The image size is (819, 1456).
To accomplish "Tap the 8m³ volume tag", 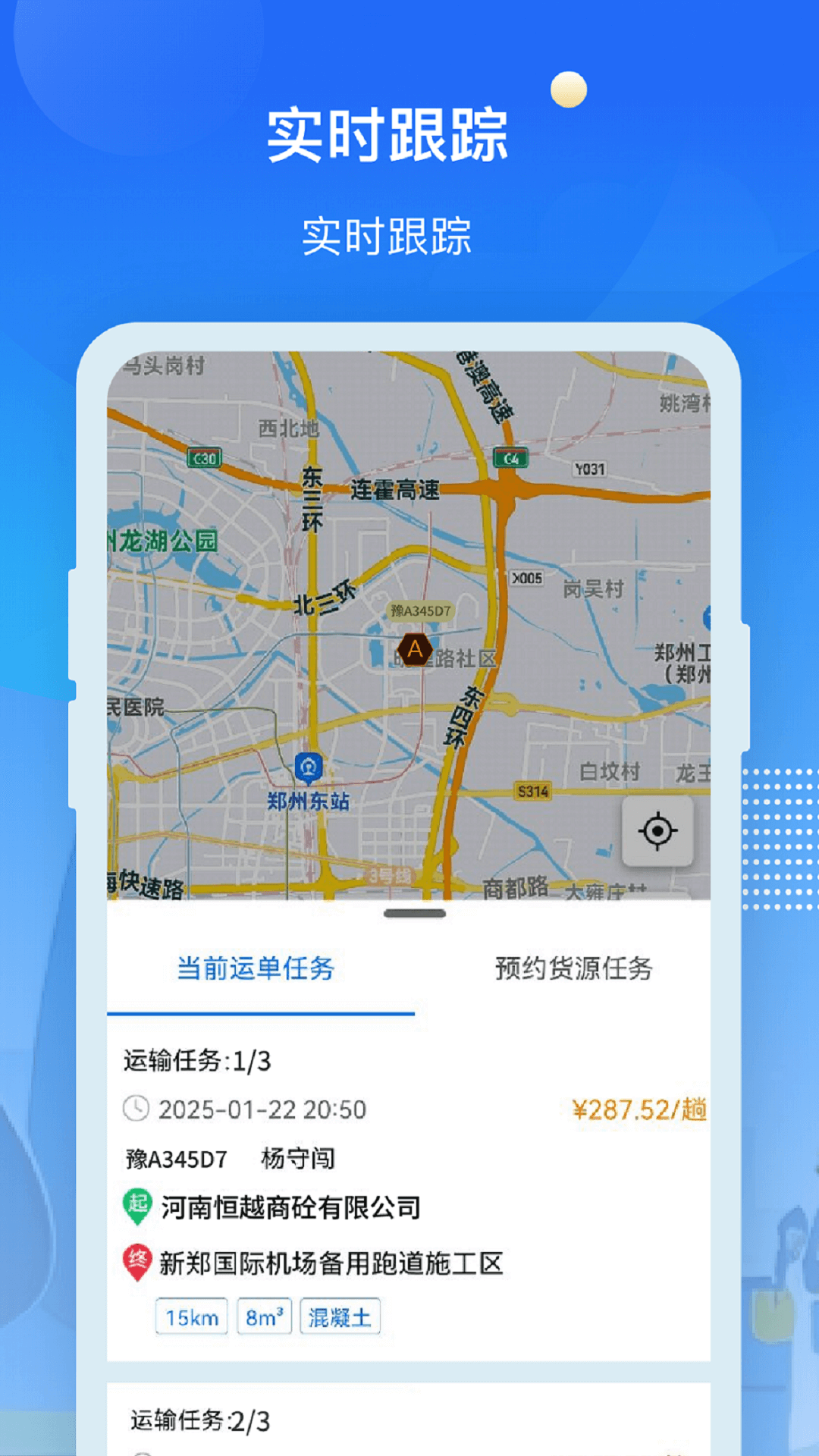I will 265,1317.
